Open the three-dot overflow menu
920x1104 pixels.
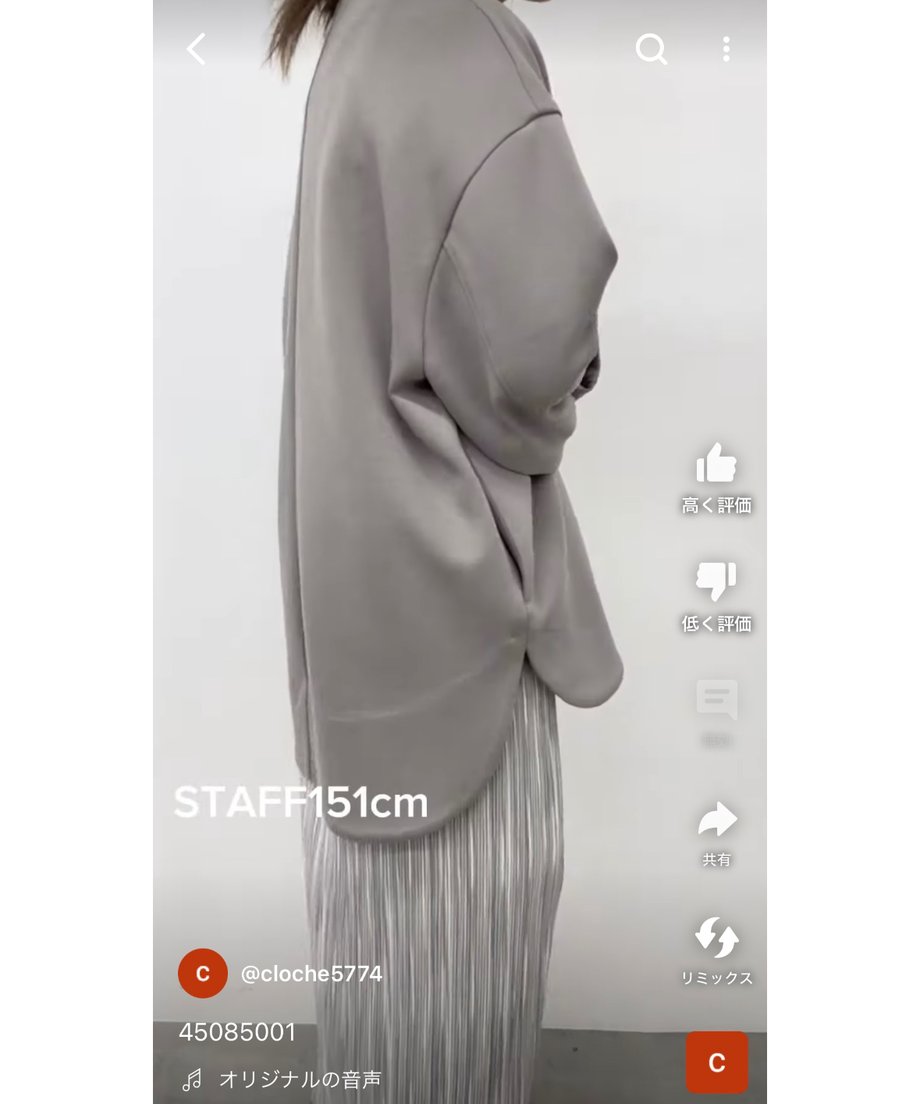click(726, 49)
